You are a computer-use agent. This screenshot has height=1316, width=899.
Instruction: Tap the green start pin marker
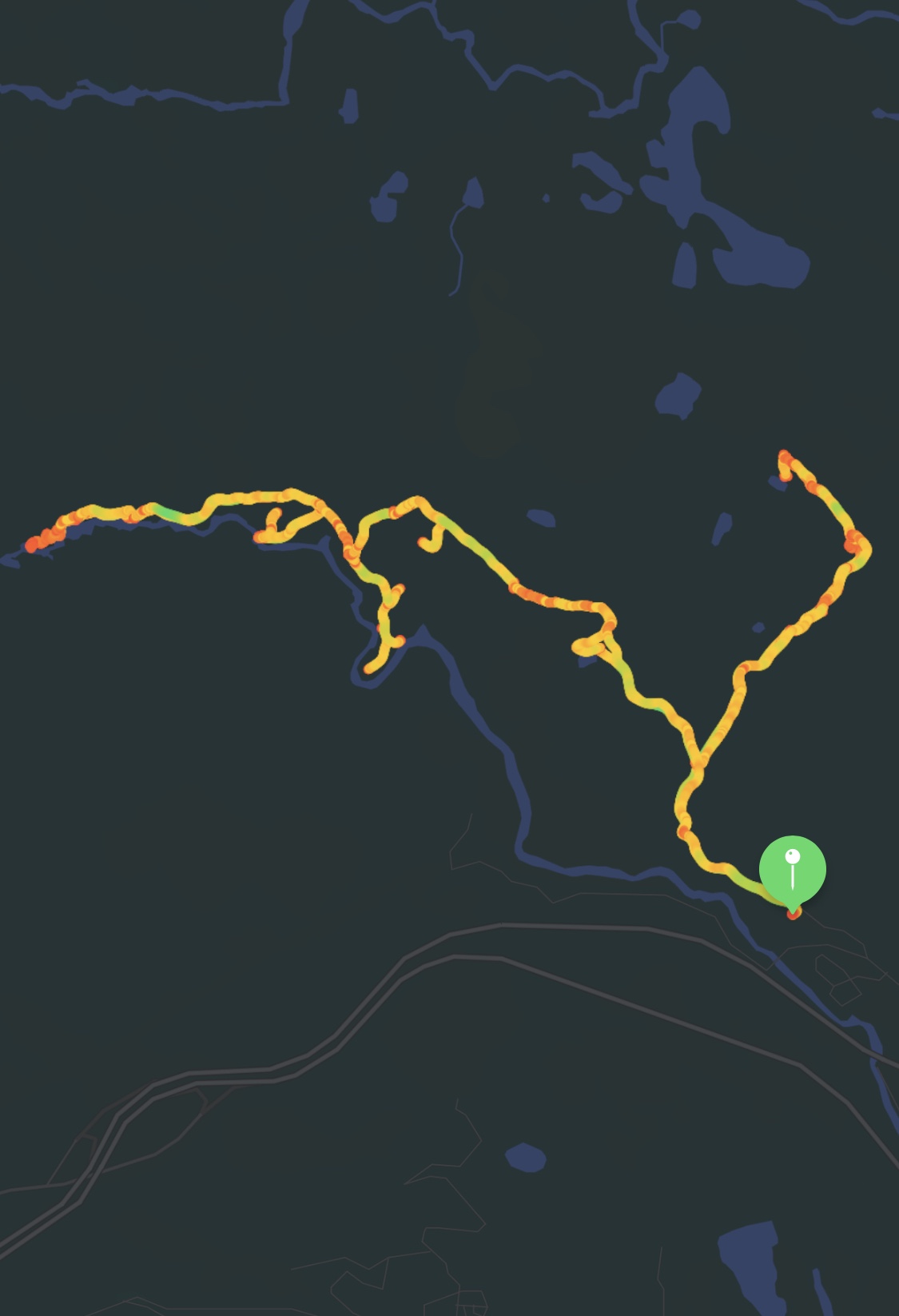tap(792, 870)
